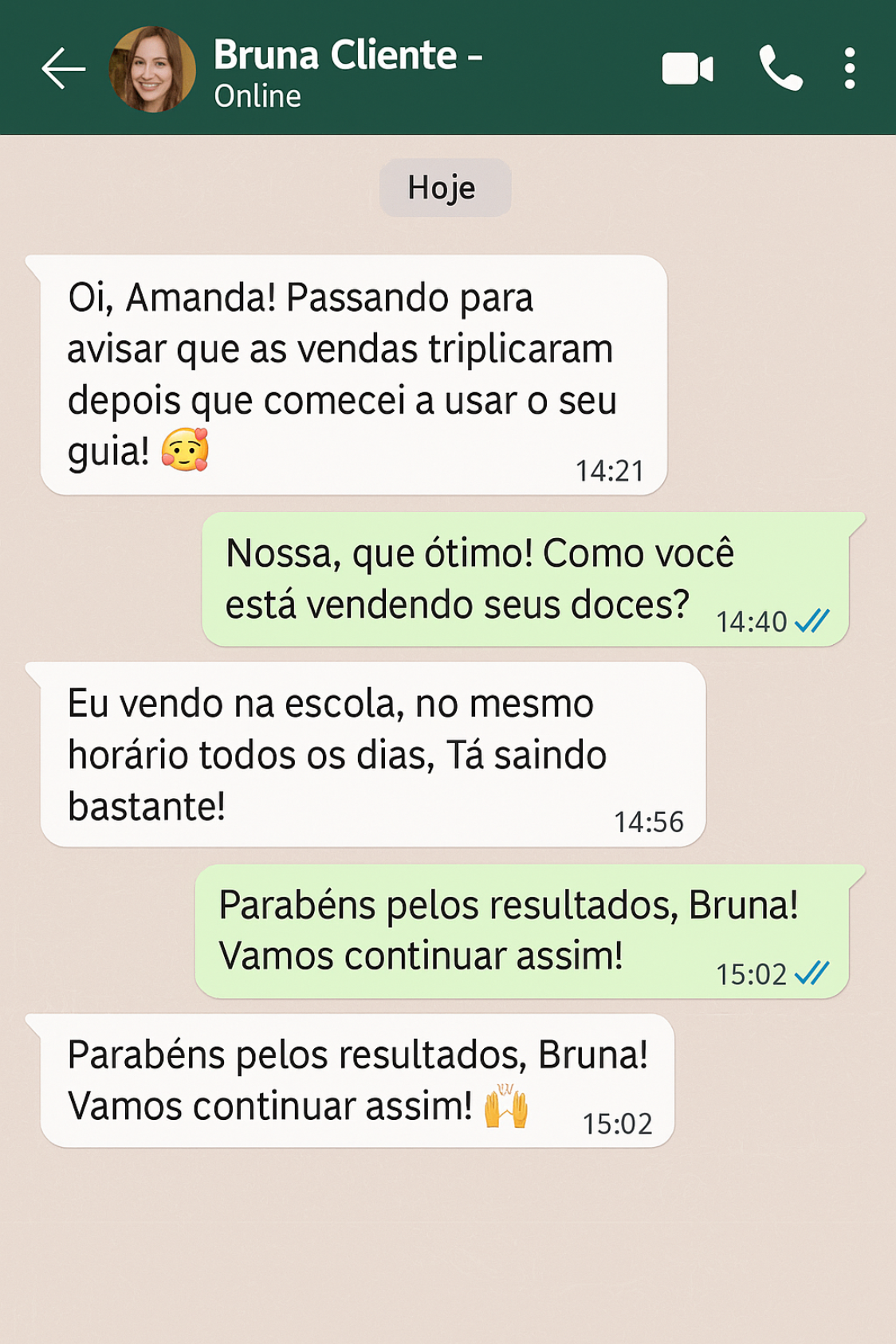
Task: Start a video call with Bruna
Action: [687, 69]
